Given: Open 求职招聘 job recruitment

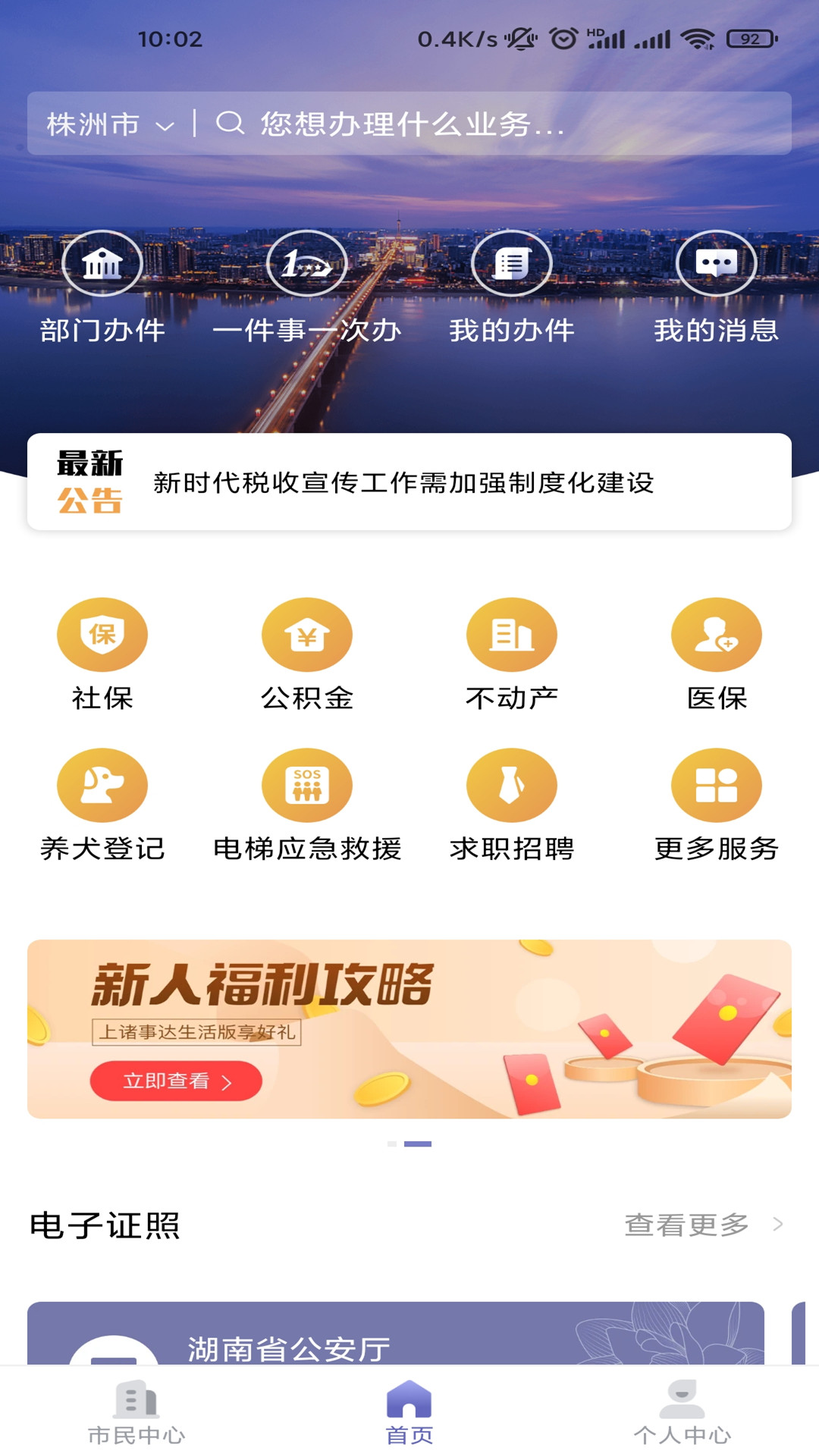Looking at the screenshot, I should [x=512, y=804].
